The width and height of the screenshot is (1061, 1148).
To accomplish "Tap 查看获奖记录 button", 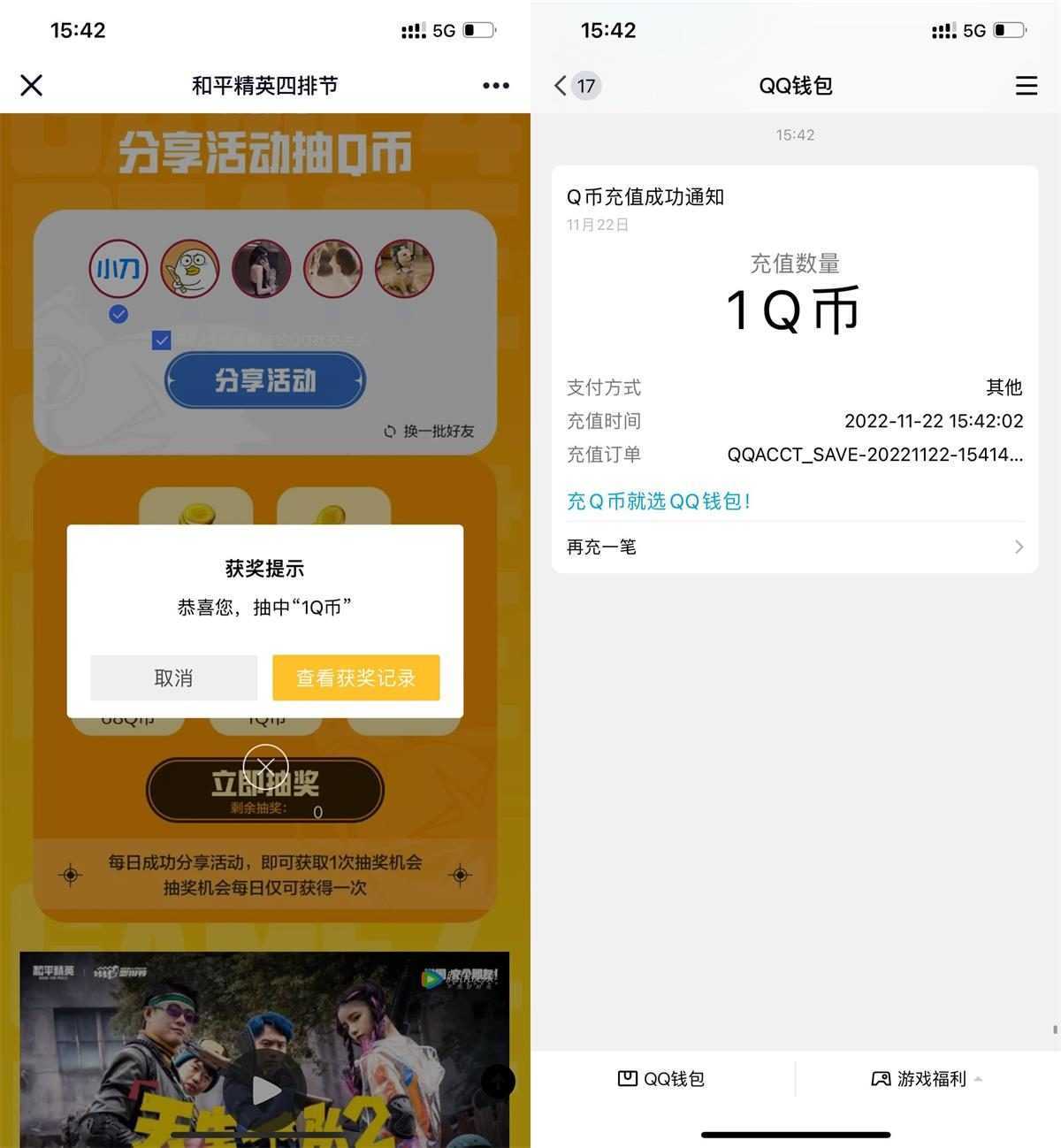I will [355, 678].
